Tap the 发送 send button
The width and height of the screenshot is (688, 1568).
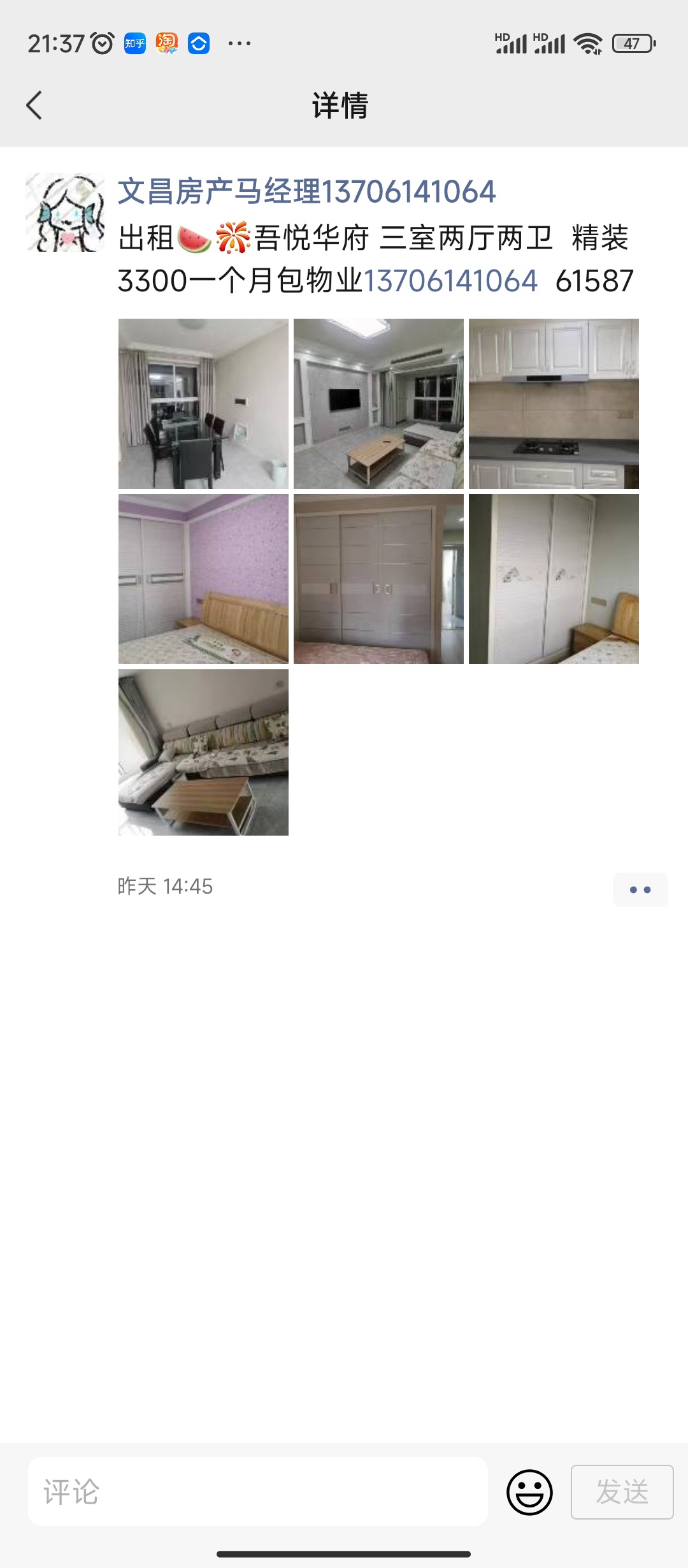point(622,1492)
